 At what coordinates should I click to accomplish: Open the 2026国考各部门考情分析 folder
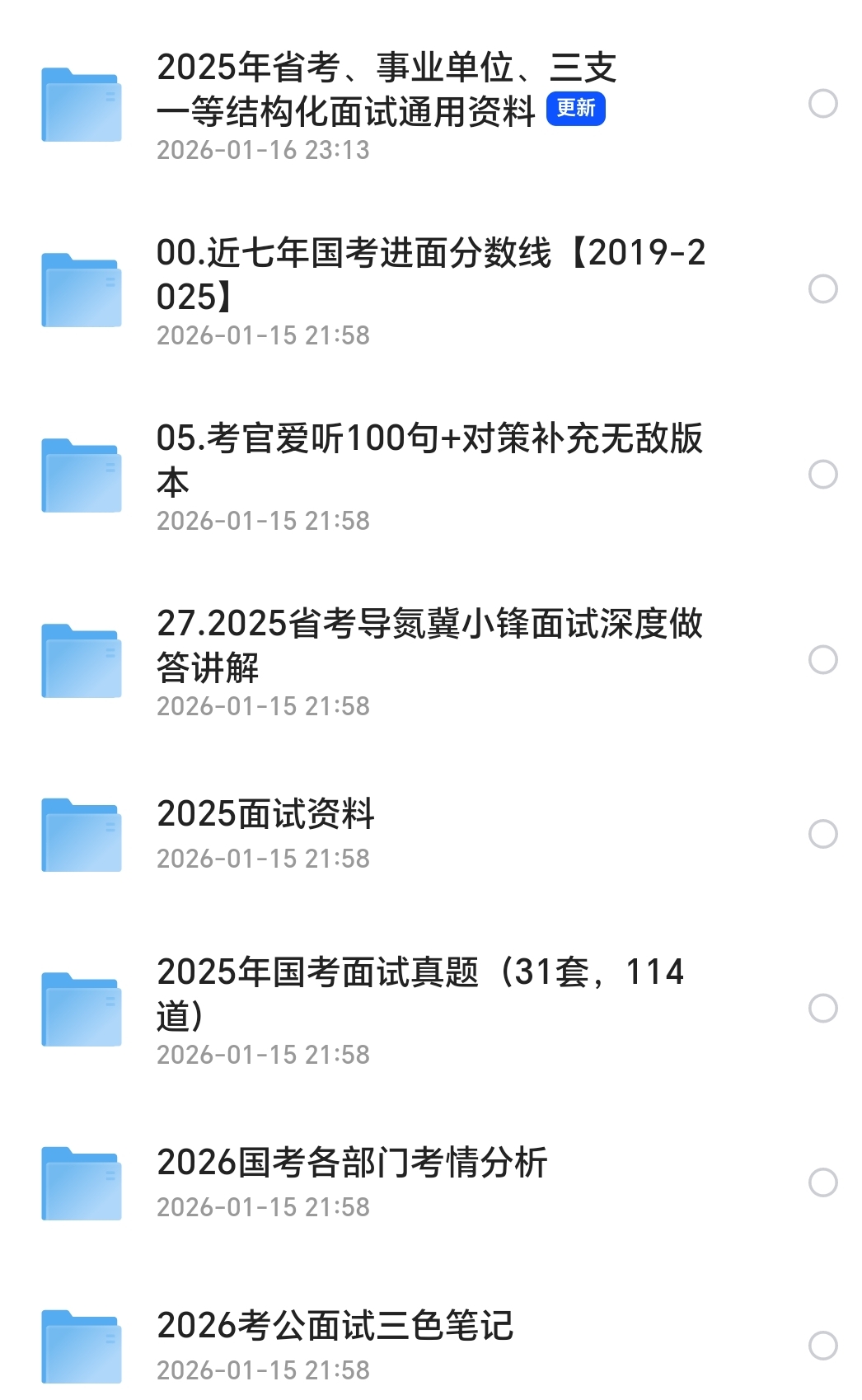click(x=352, y=1163)
